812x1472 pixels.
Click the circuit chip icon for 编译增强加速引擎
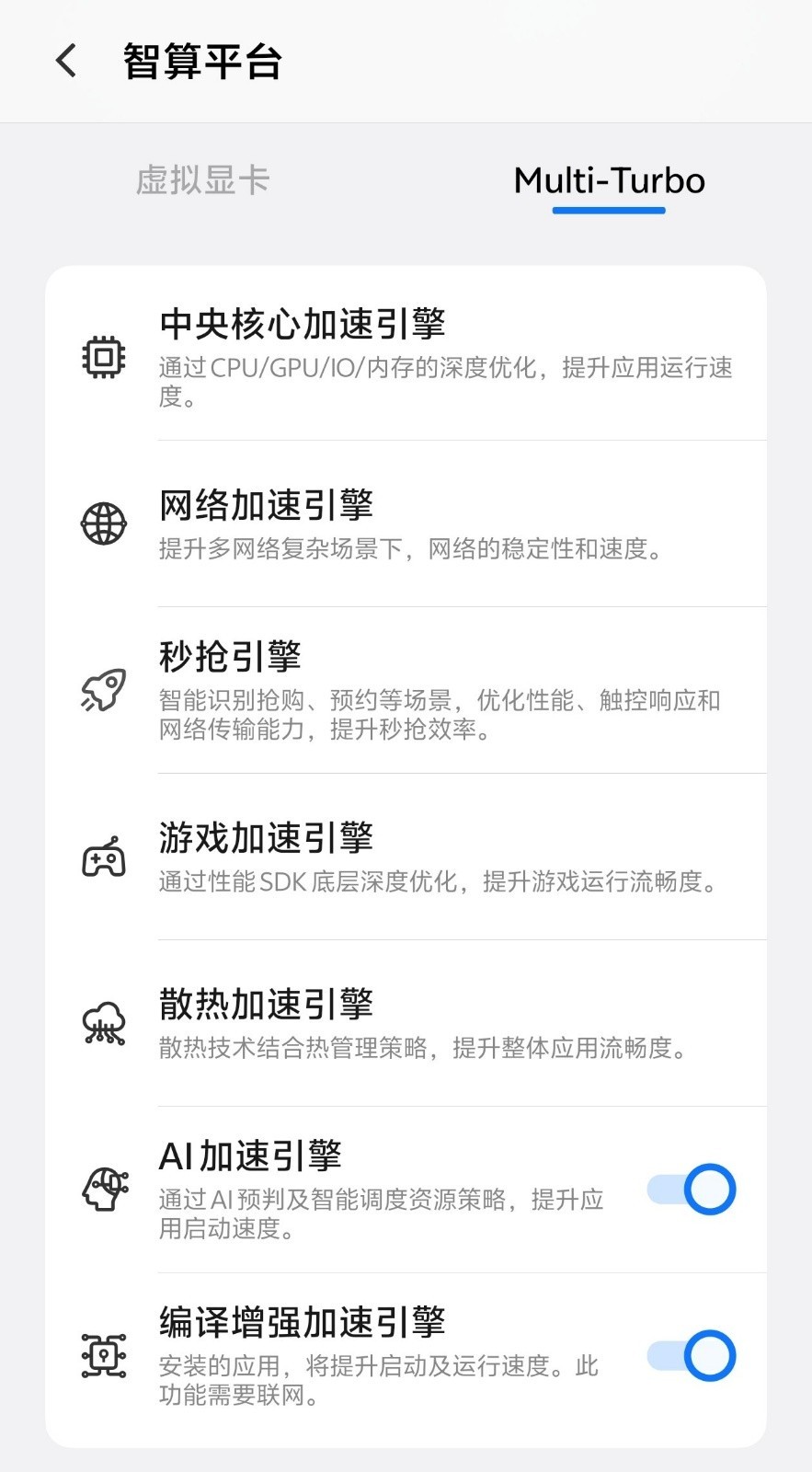coord(104,1354)
